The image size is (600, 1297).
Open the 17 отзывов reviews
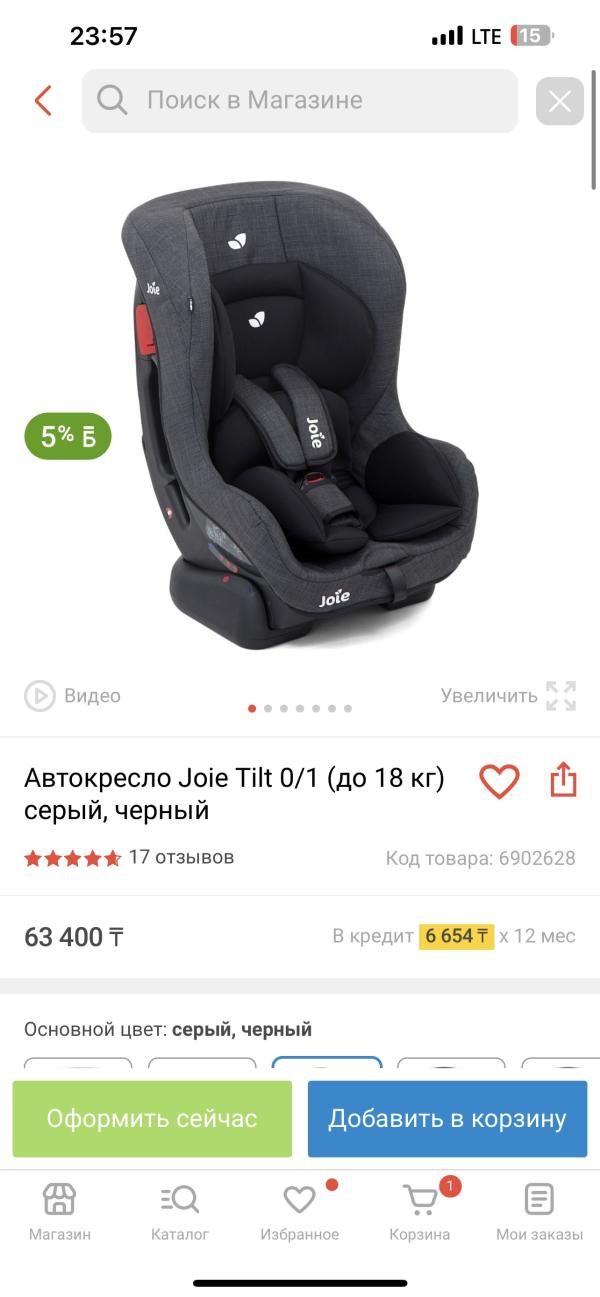(x=181, y=857)
